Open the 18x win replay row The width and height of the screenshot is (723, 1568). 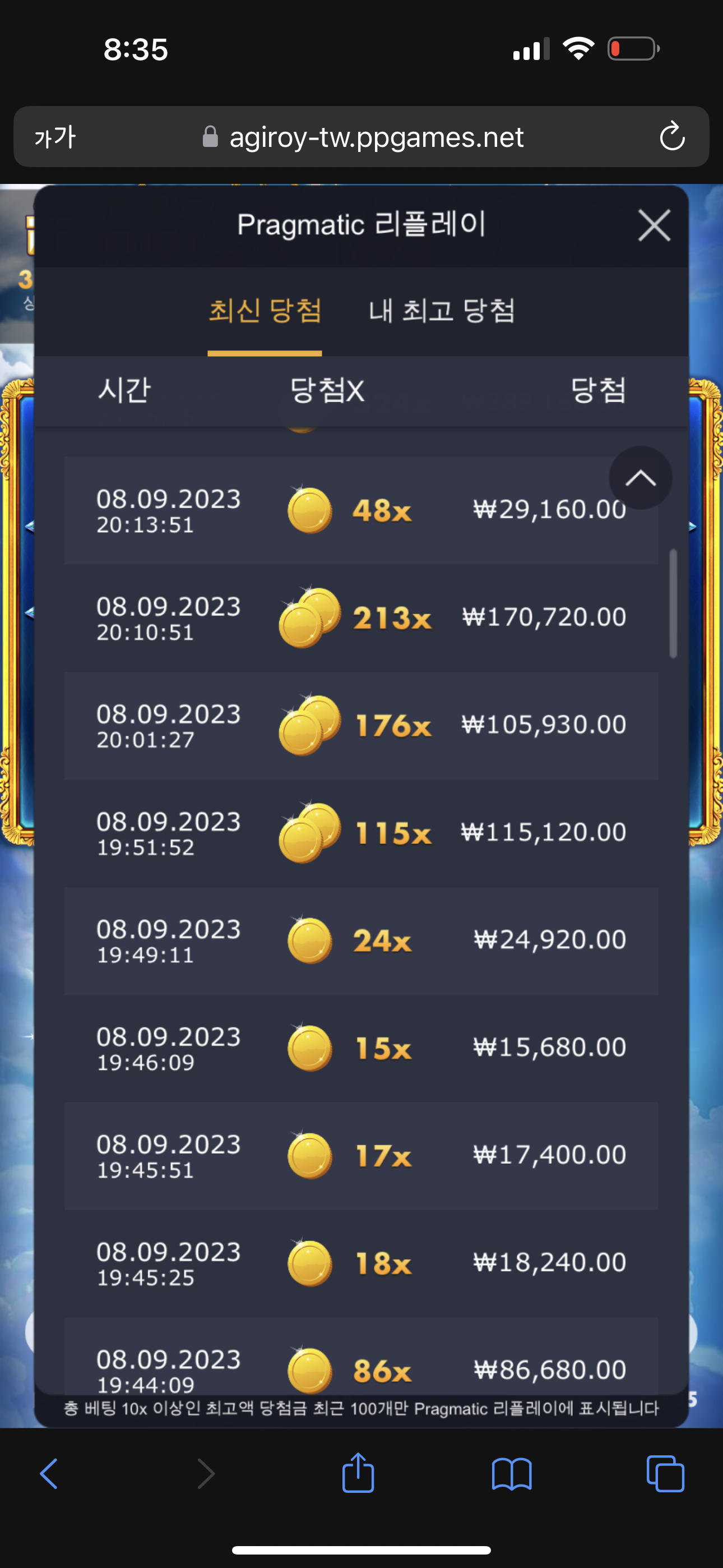(361, 1263)
